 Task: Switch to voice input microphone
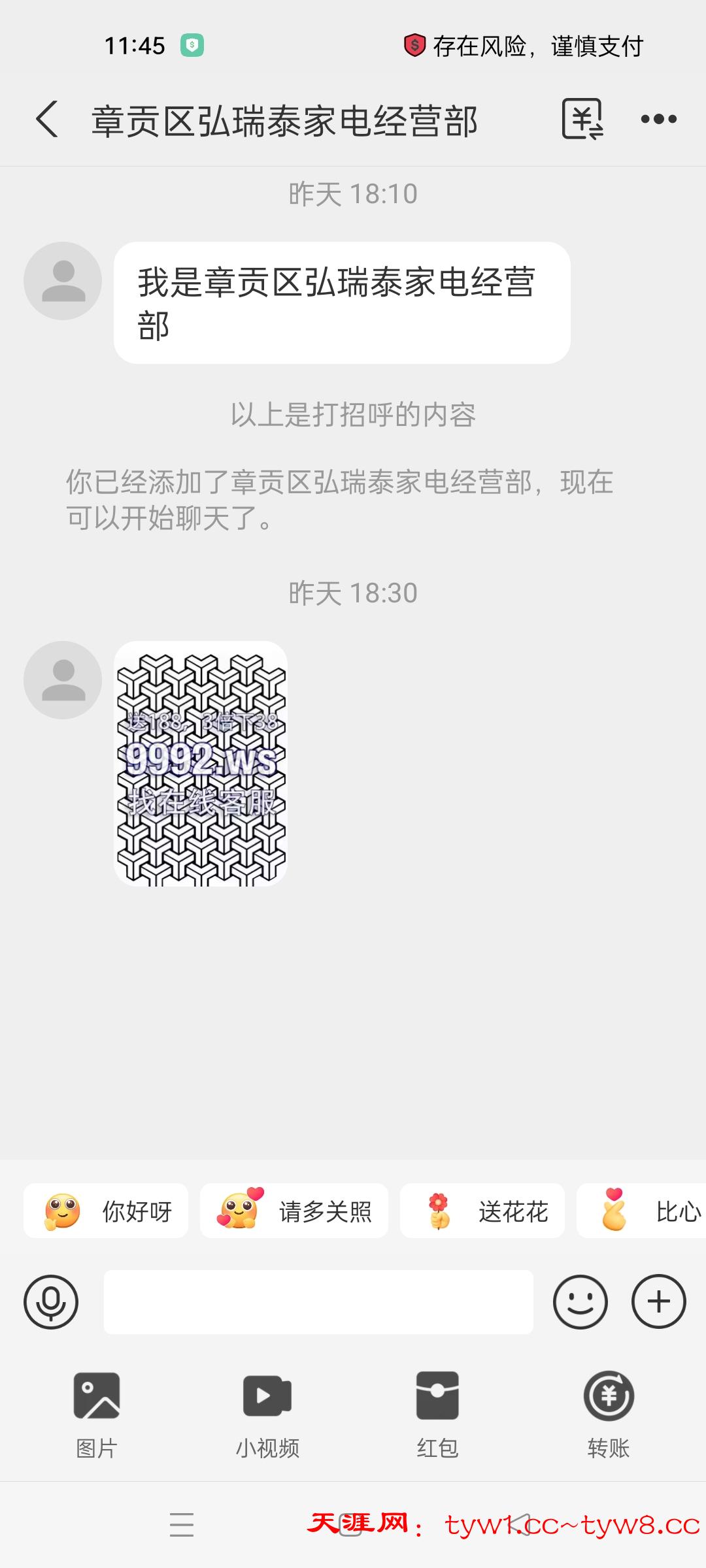(51, 1301)
